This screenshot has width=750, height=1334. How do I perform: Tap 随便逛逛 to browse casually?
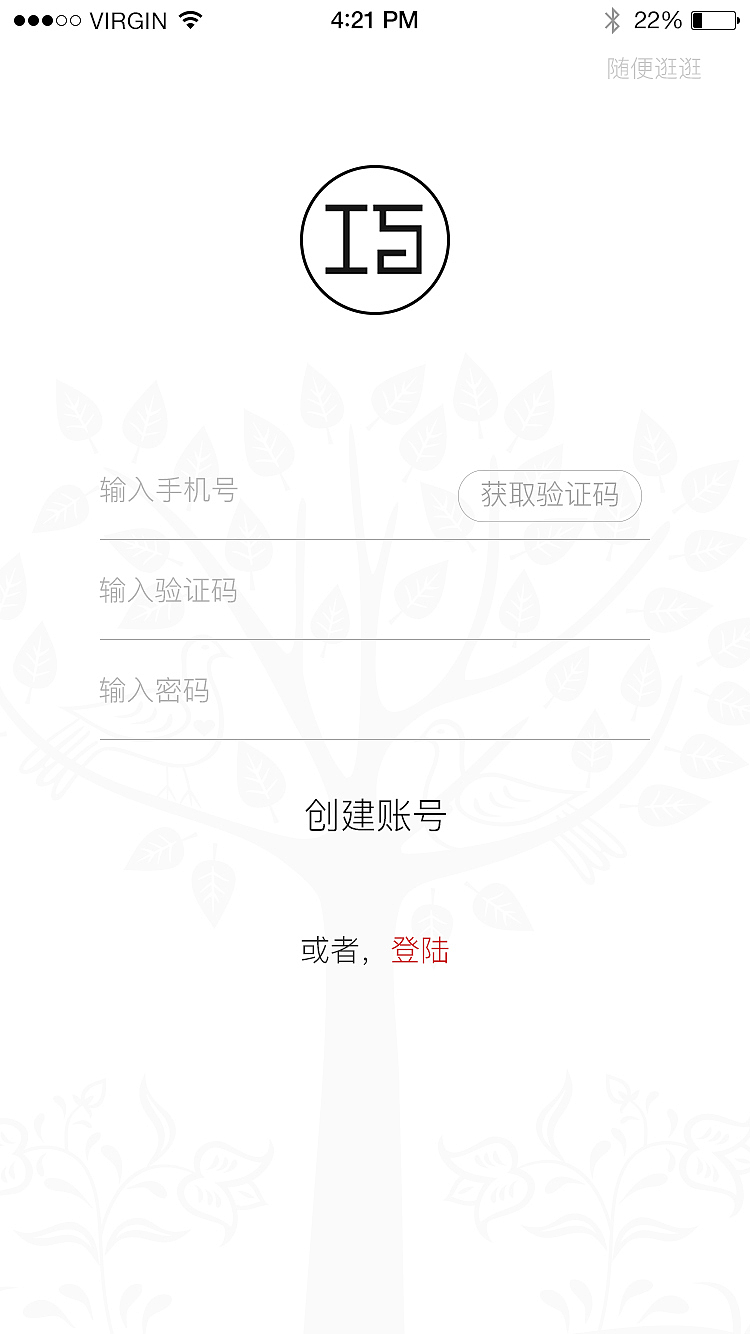654,69
